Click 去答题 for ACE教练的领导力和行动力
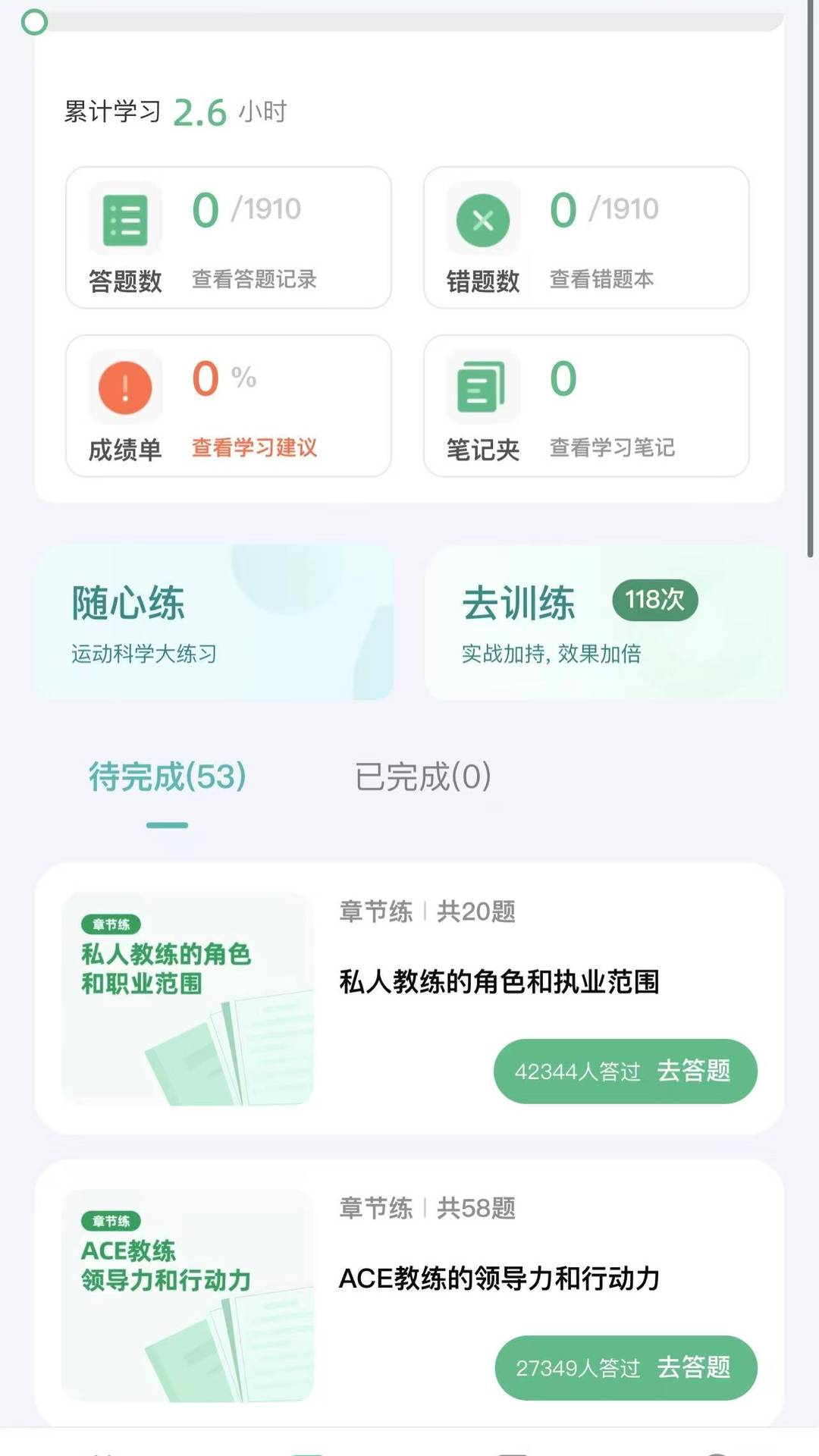 click(625, 1367)
